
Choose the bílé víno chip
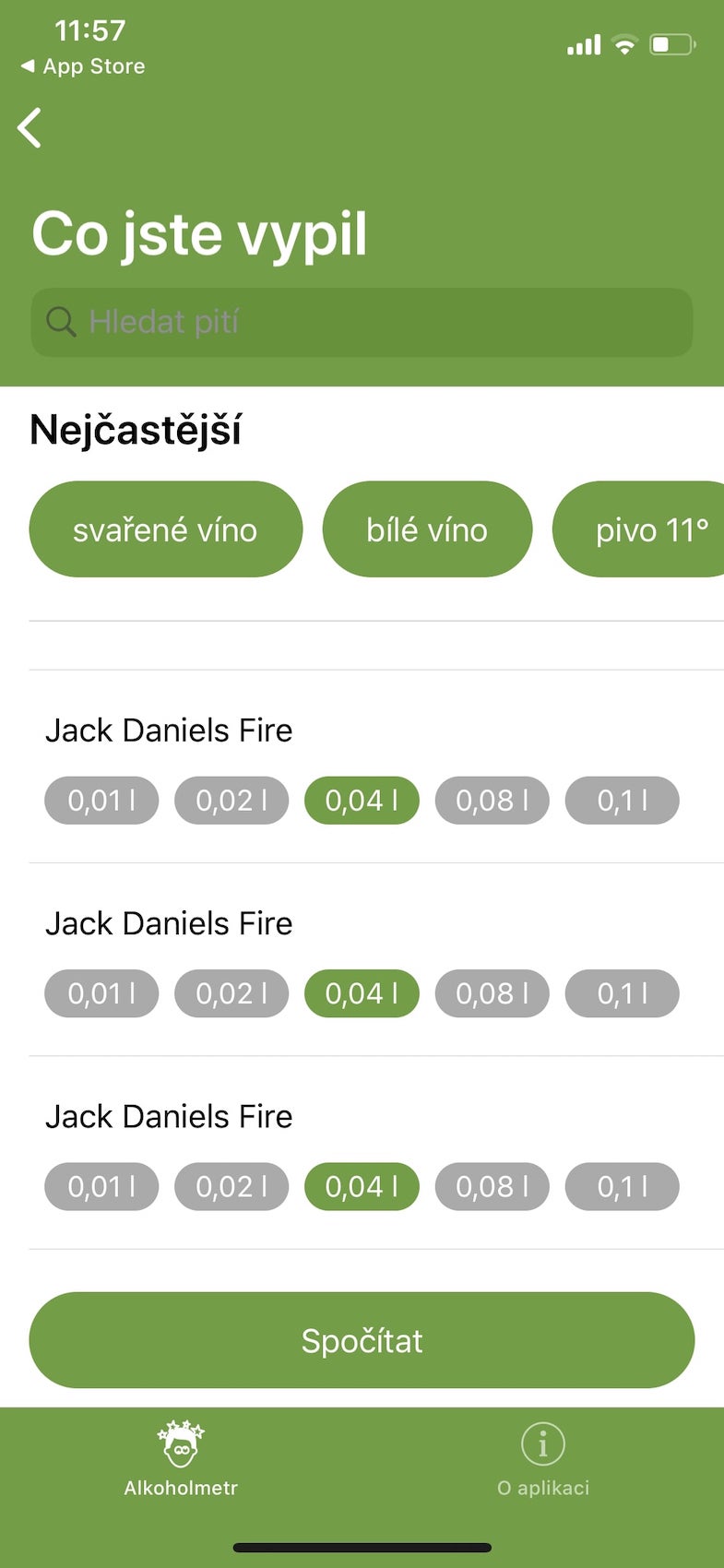(x=427, y=529)
